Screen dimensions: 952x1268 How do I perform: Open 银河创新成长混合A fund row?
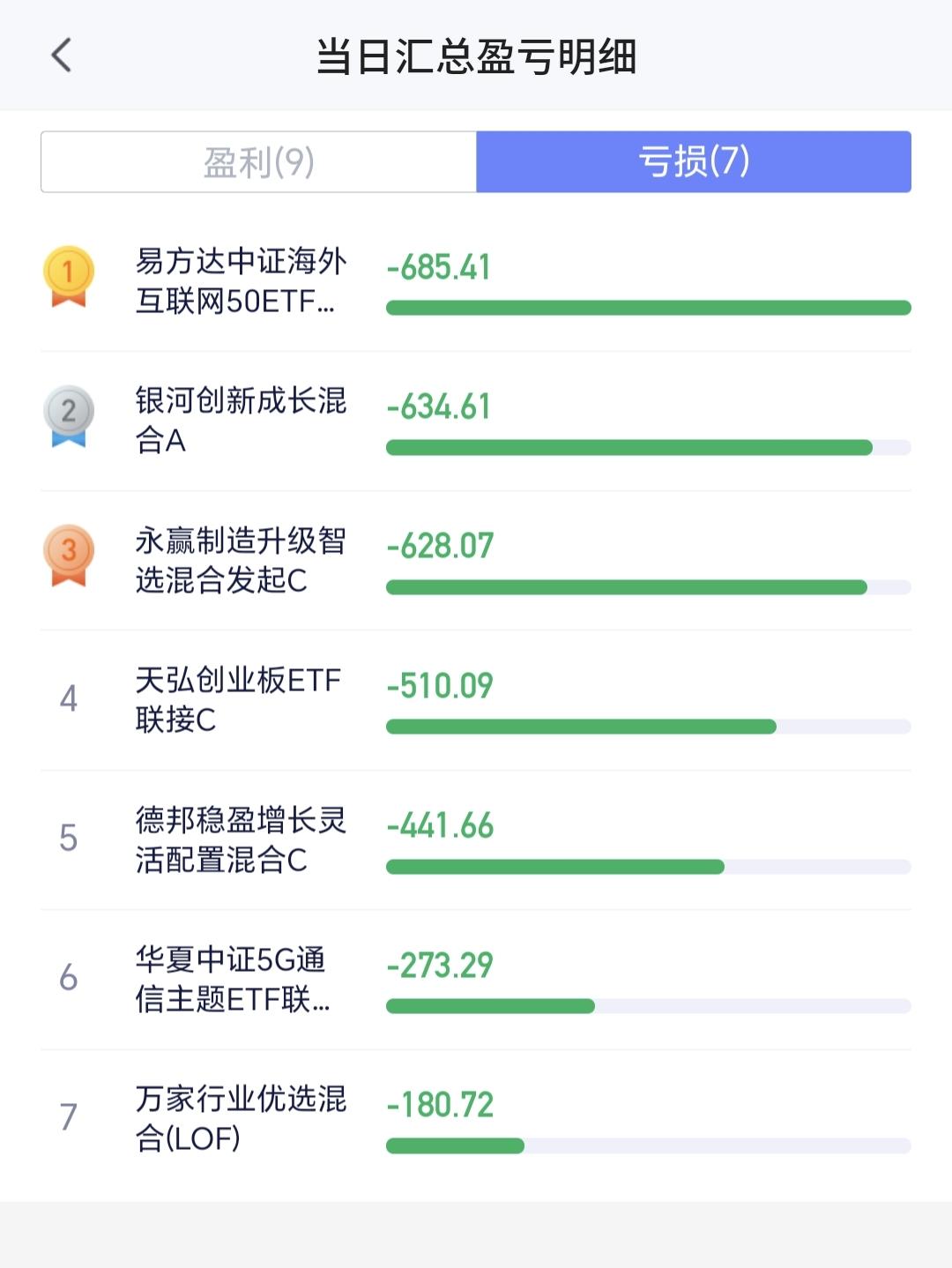pyautogui.click(x=476, y=421)
